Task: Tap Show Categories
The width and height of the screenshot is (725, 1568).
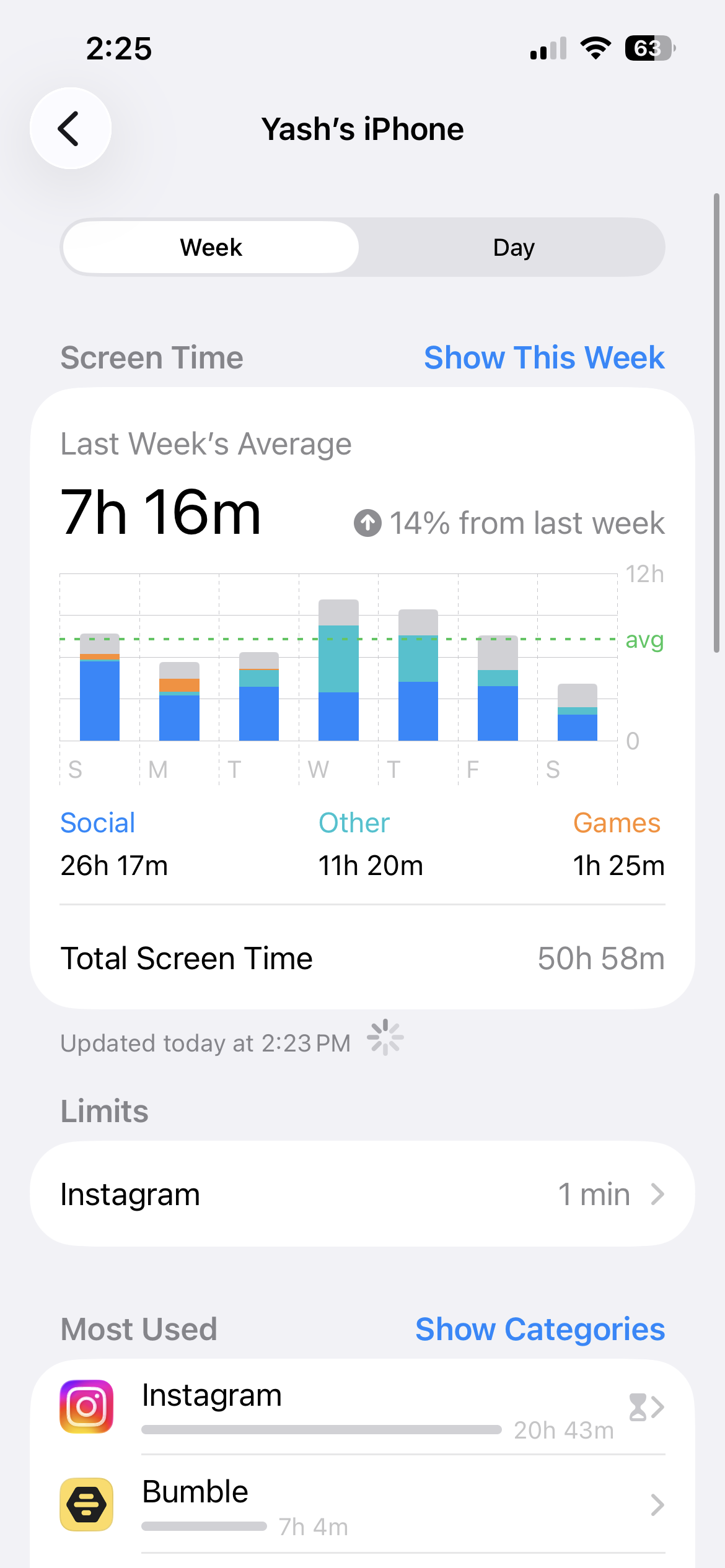Action: tap(539, 1329)
